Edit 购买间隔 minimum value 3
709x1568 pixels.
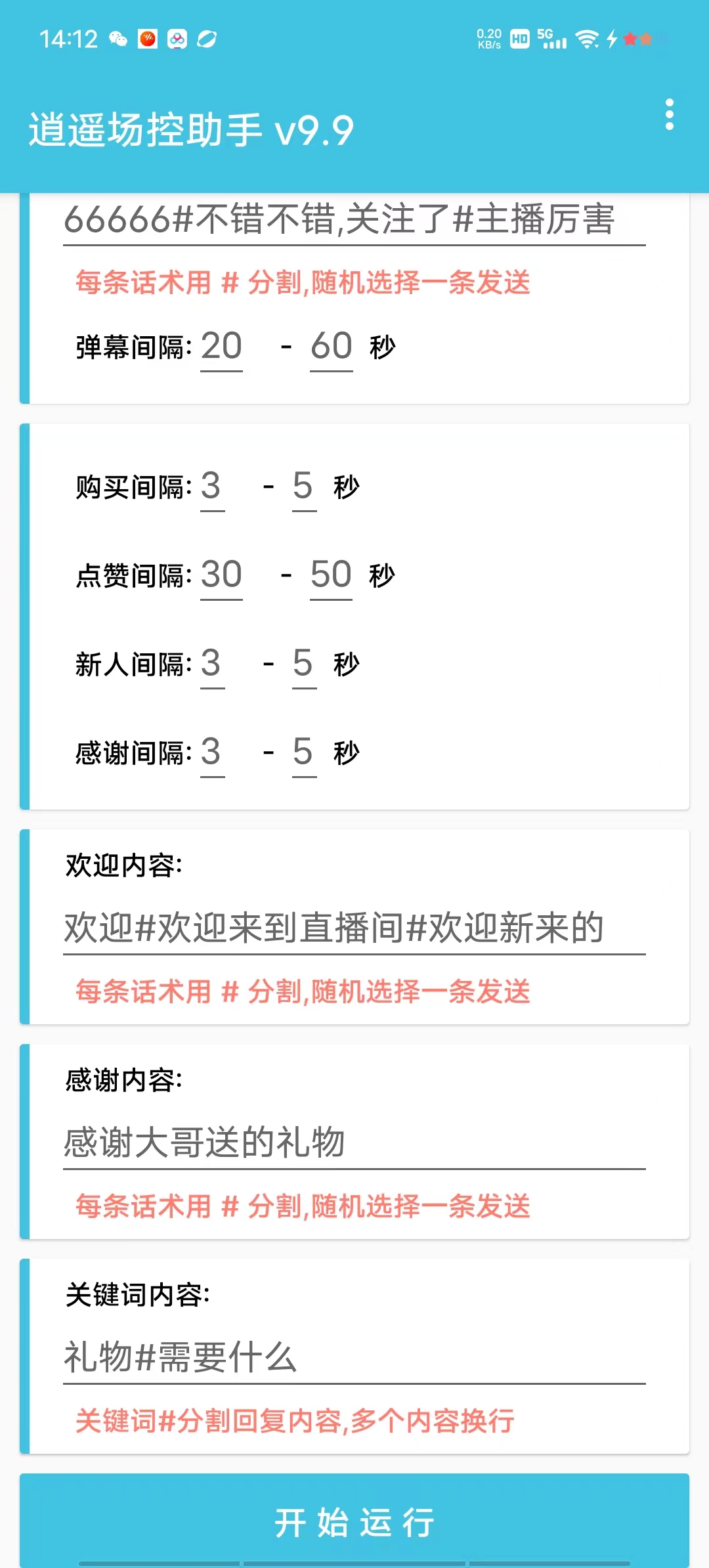(211, 487)
